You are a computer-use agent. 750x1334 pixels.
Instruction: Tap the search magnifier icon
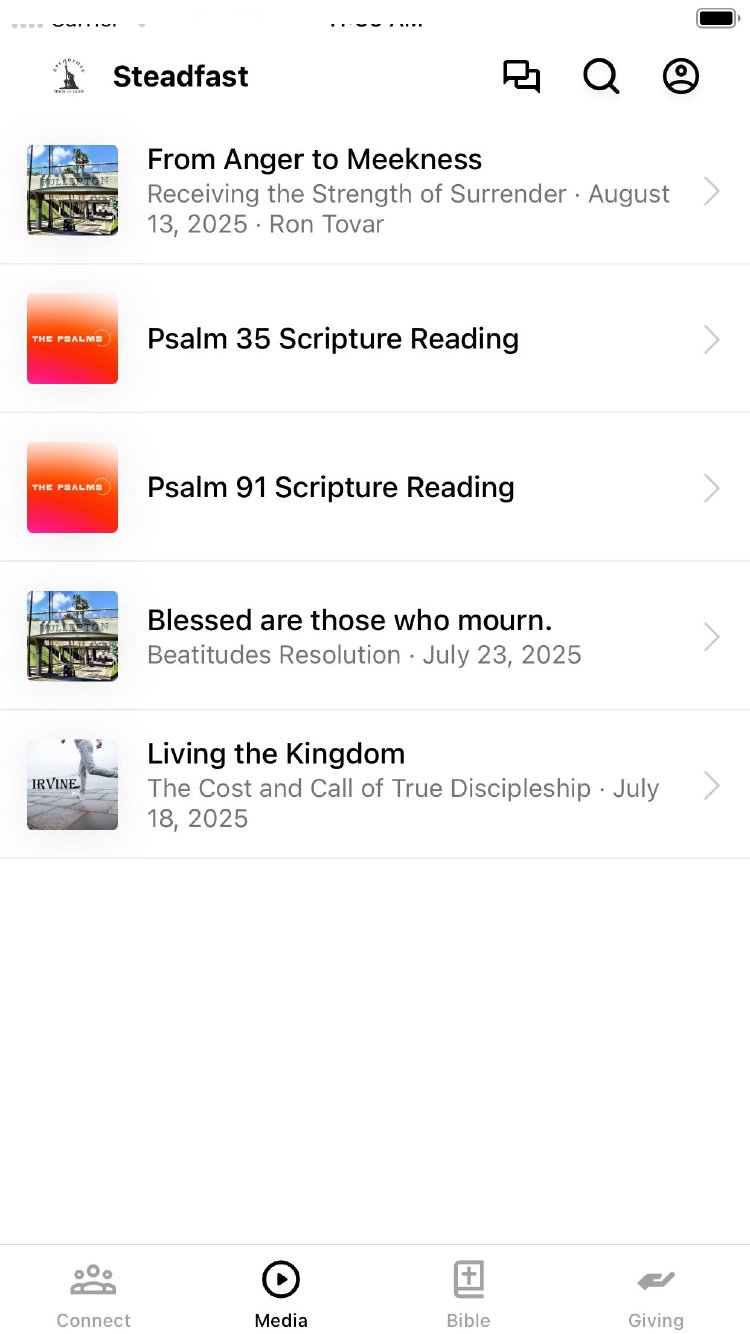point(601,77)
